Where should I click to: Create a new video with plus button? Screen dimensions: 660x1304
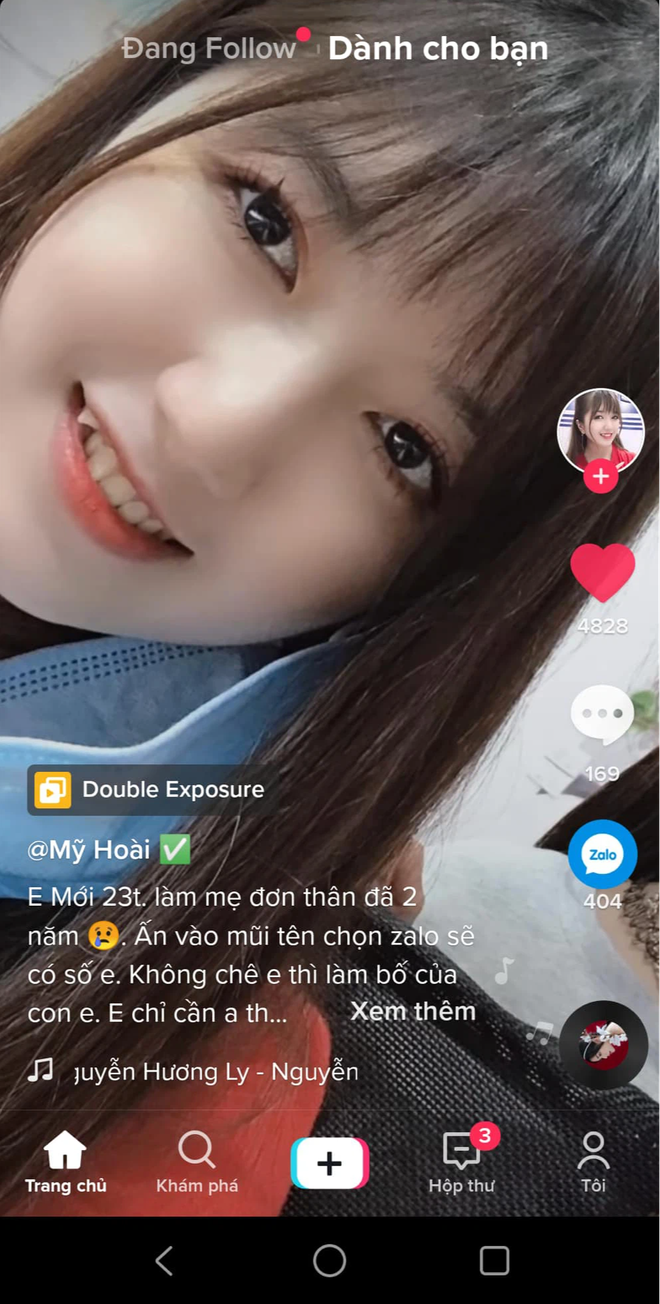(x=330, y=1163)
